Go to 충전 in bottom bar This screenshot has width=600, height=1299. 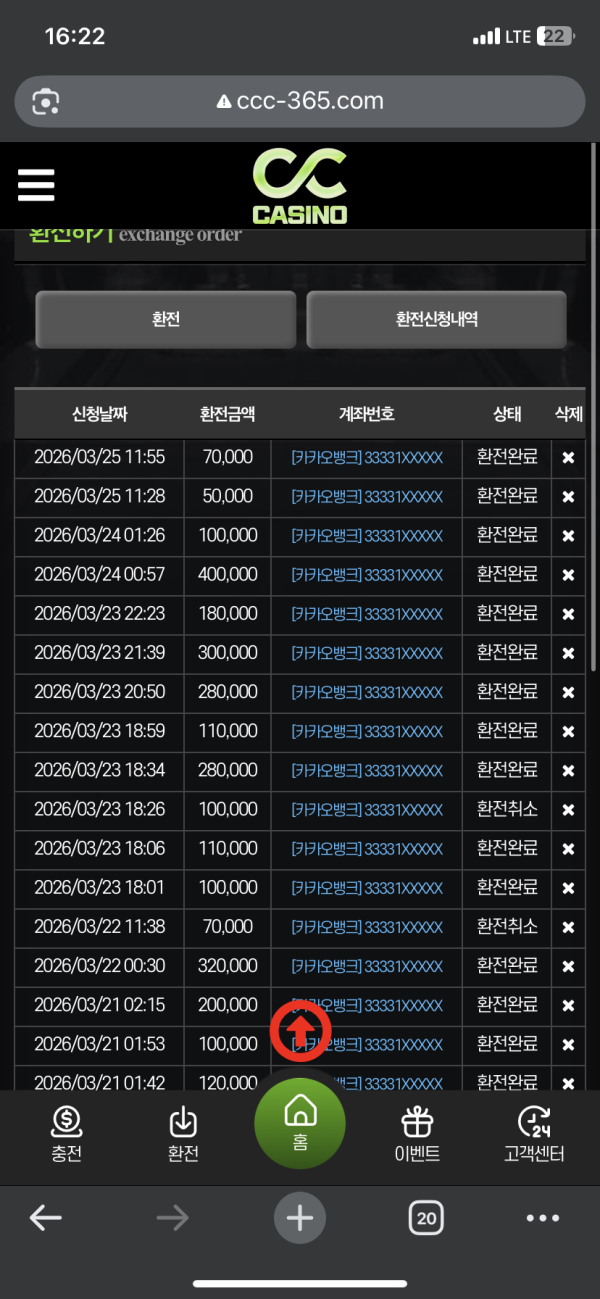tap(66, 1135)
